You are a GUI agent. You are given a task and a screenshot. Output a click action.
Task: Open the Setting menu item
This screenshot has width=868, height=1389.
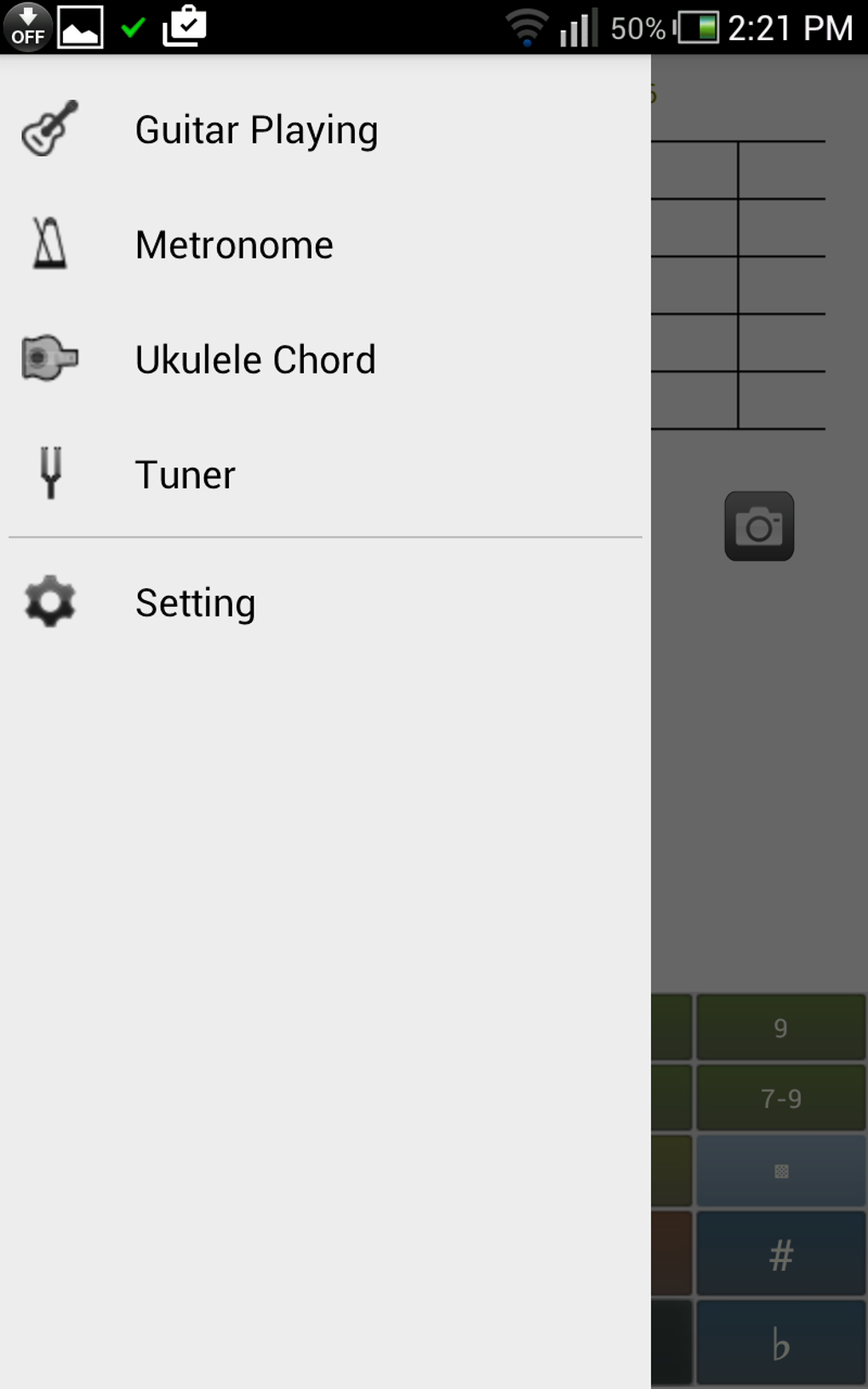pos(195,603)
